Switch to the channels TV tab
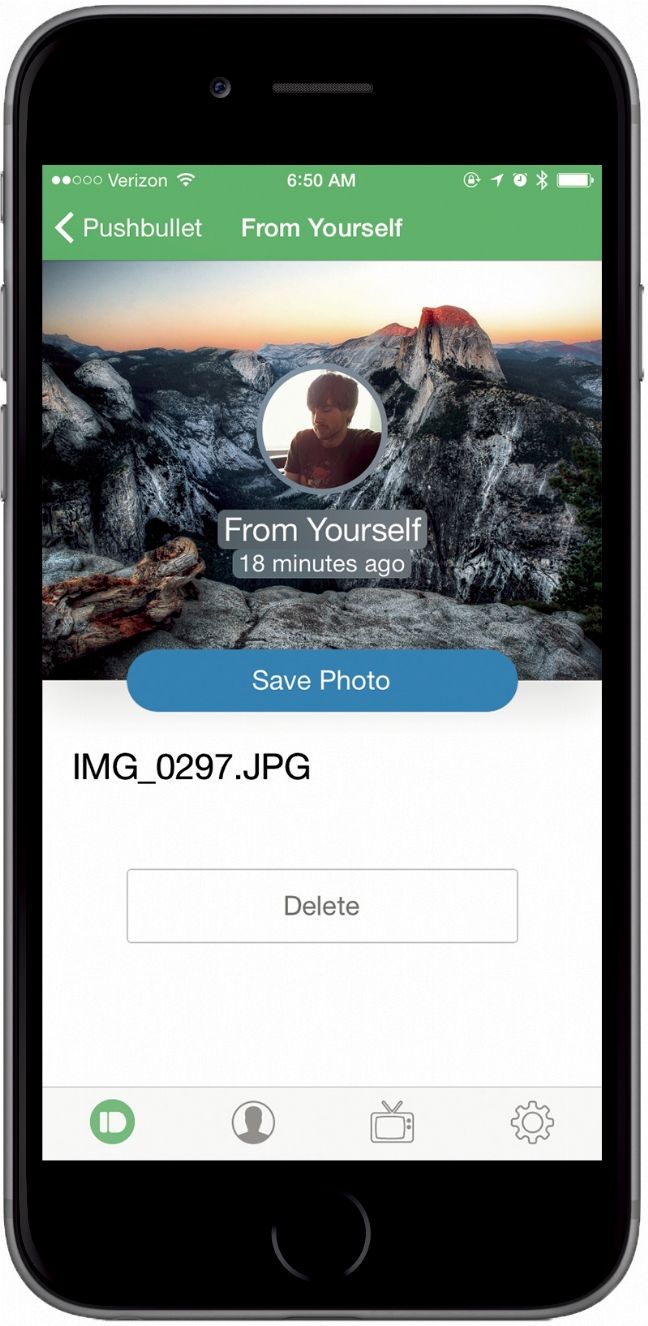This screenshot has height=1326, width=648. tap(392, 1122)
